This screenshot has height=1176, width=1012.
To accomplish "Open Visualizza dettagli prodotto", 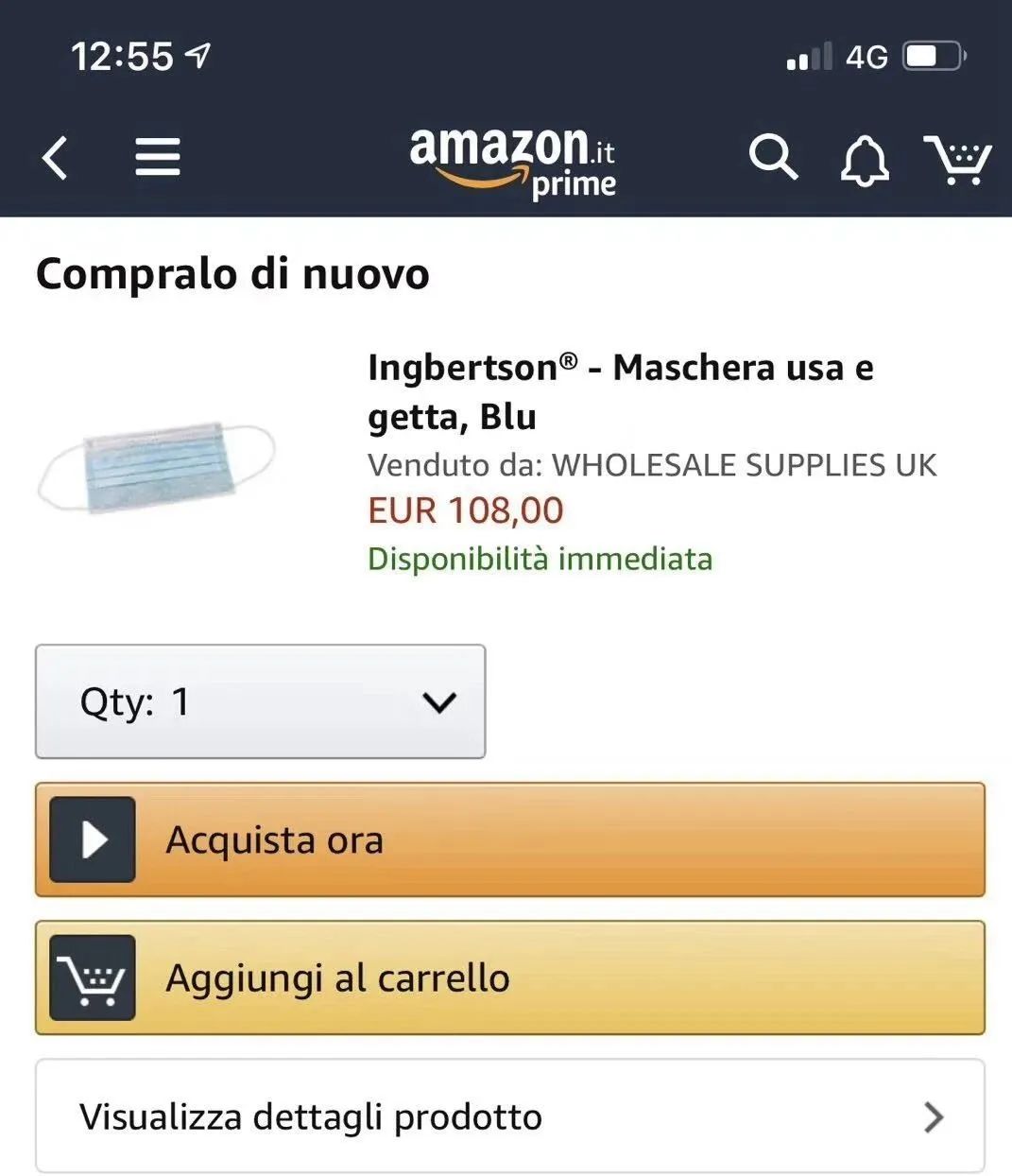I will (x=510, y=1116).
